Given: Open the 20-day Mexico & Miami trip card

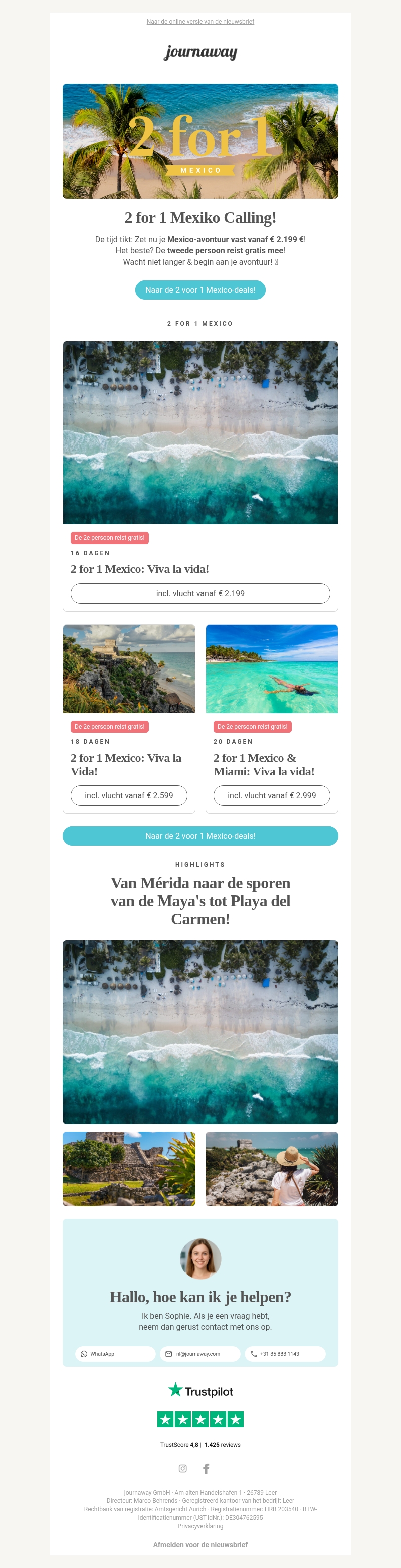Looking at the screenshot, I should [271, 669].
